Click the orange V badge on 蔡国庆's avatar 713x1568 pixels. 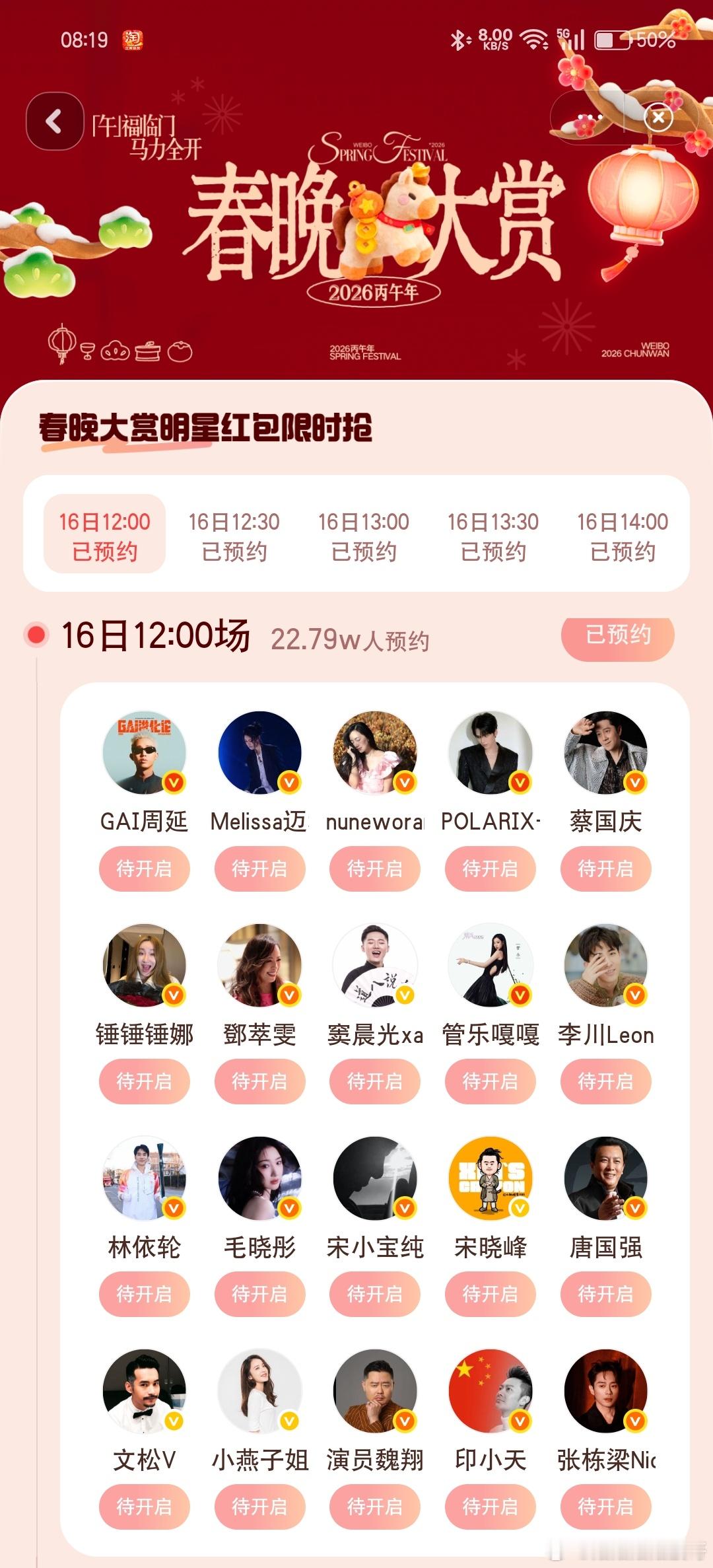[636, 781]
